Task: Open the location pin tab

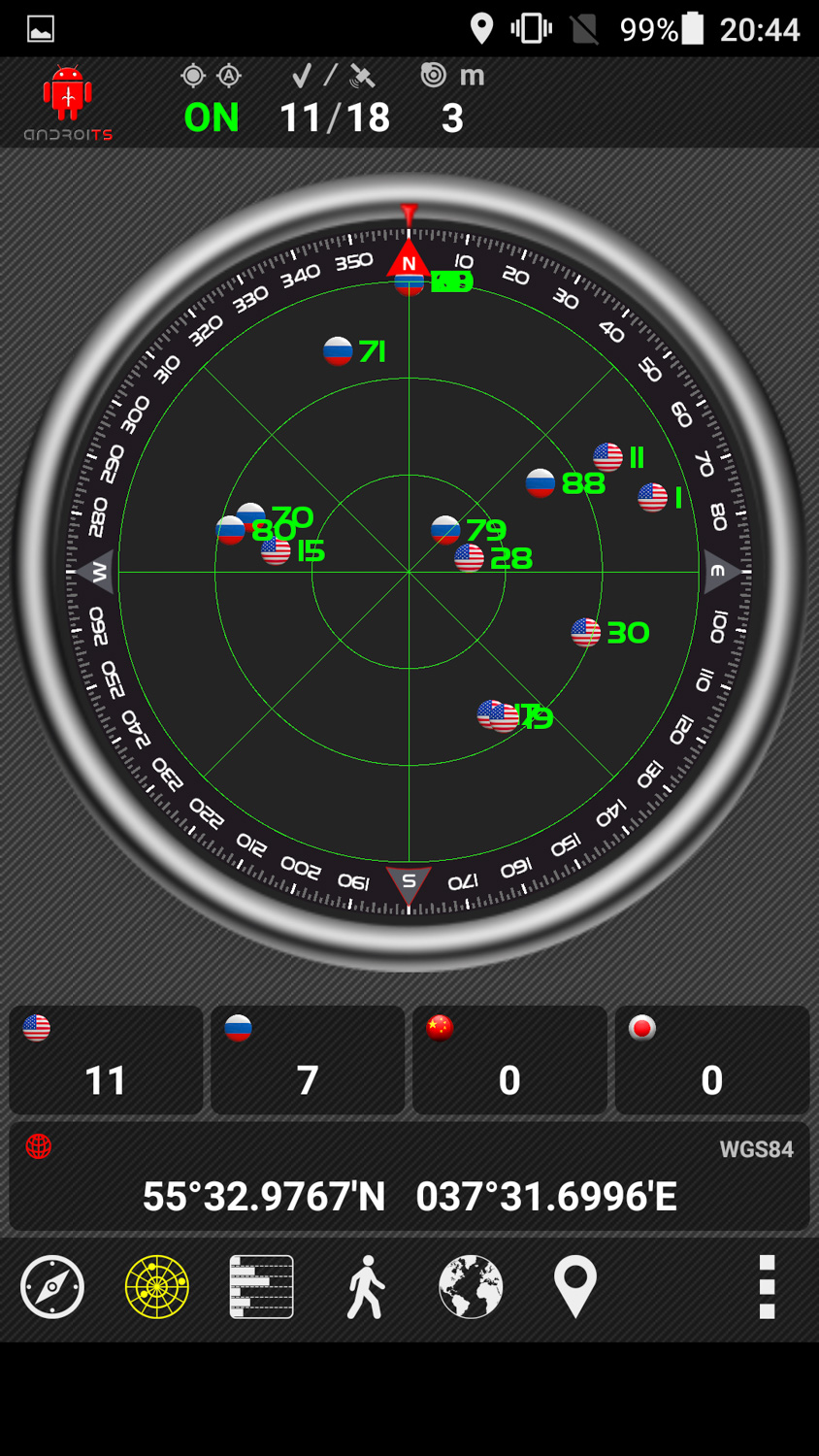Action: point(575,1287)
